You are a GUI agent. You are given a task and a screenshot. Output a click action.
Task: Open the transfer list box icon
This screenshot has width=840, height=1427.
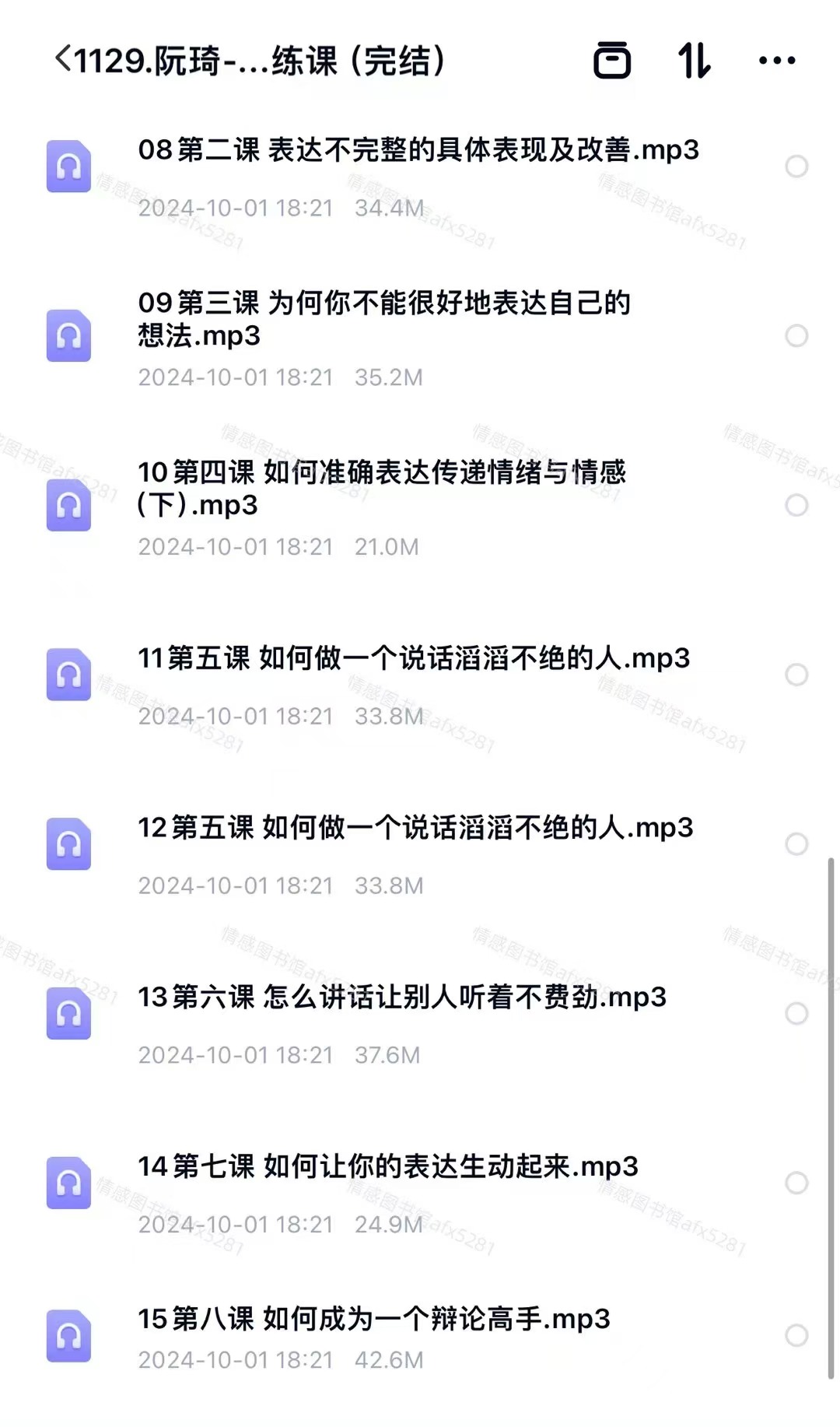tap(612, 60)
